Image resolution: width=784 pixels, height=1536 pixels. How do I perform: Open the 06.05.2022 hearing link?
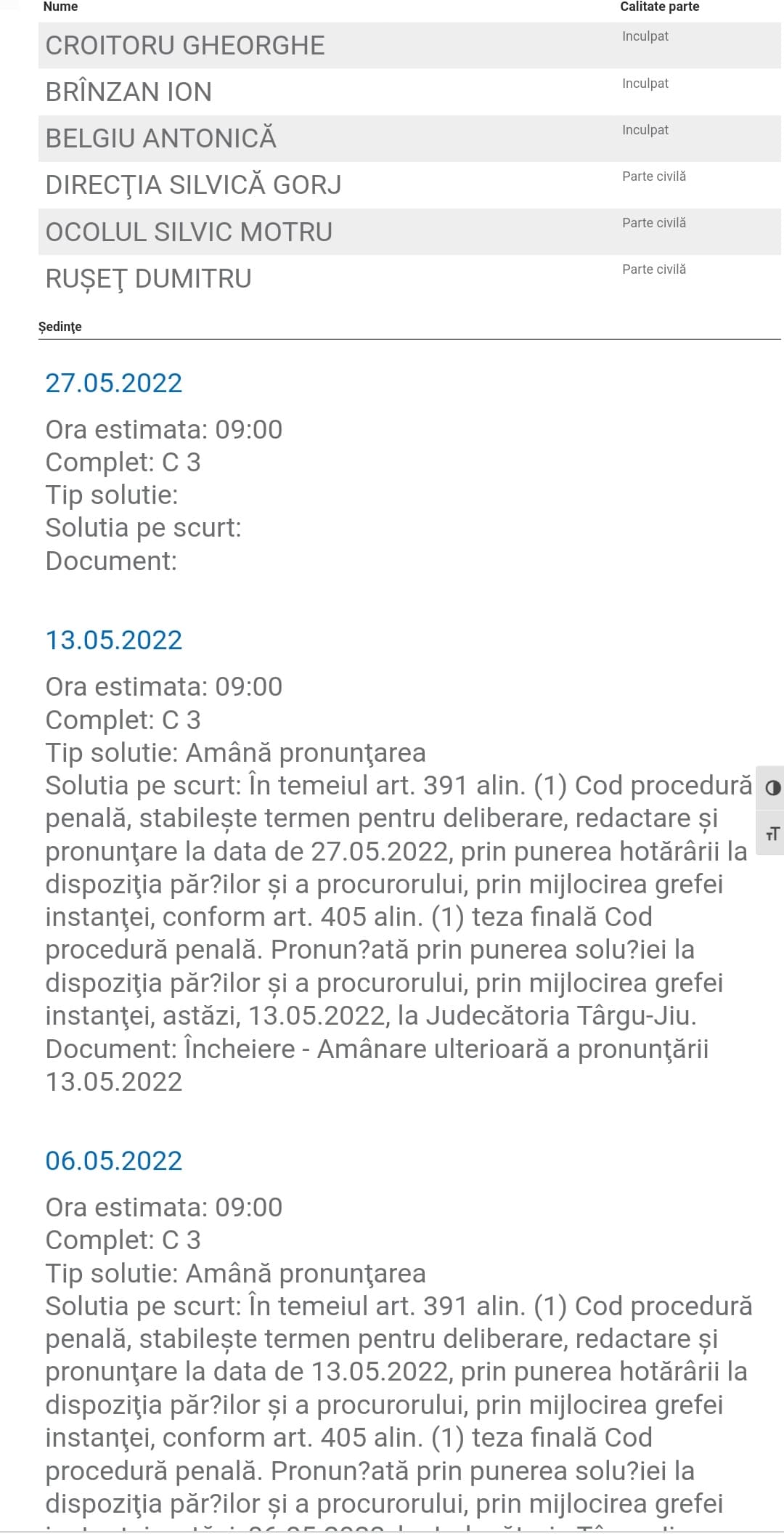114,1161
